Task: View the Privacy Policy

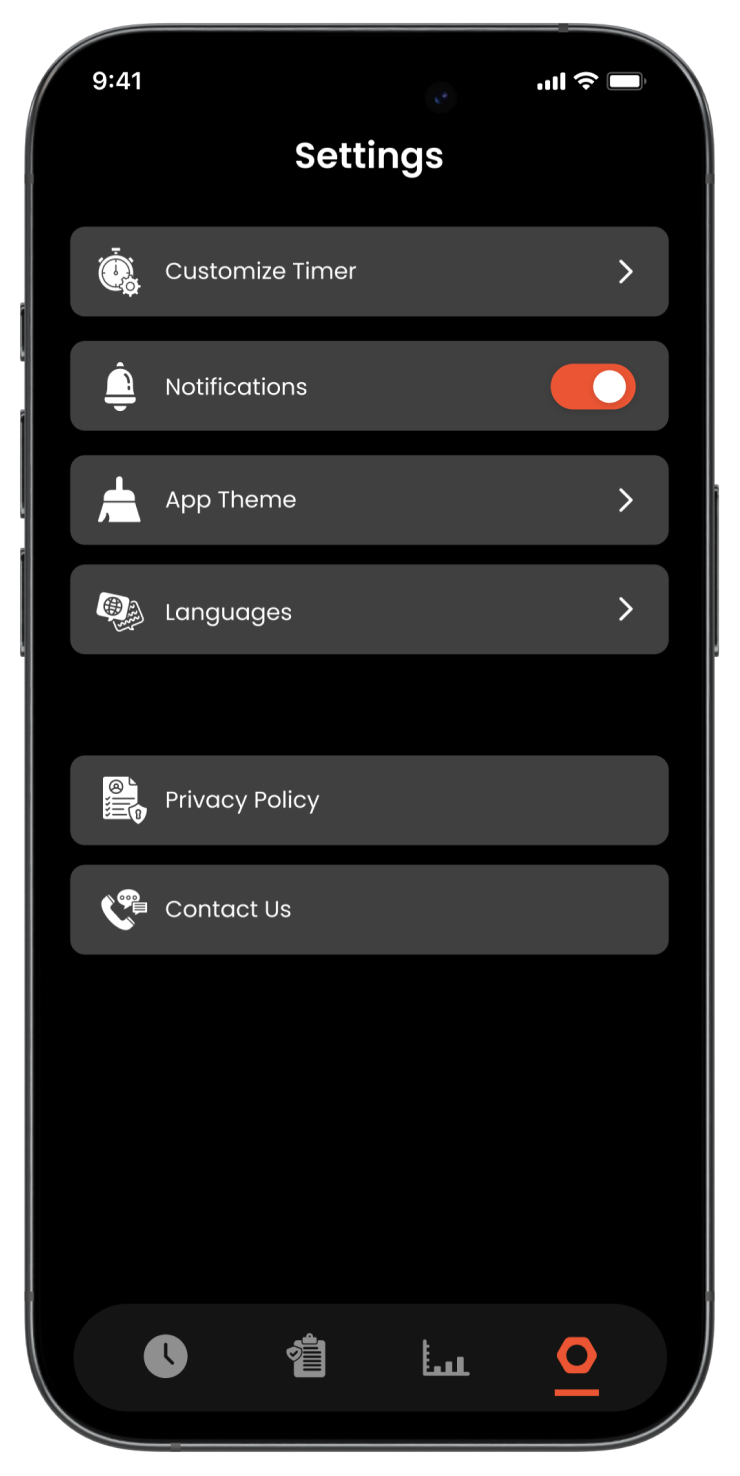Action: tap(369, 800)
